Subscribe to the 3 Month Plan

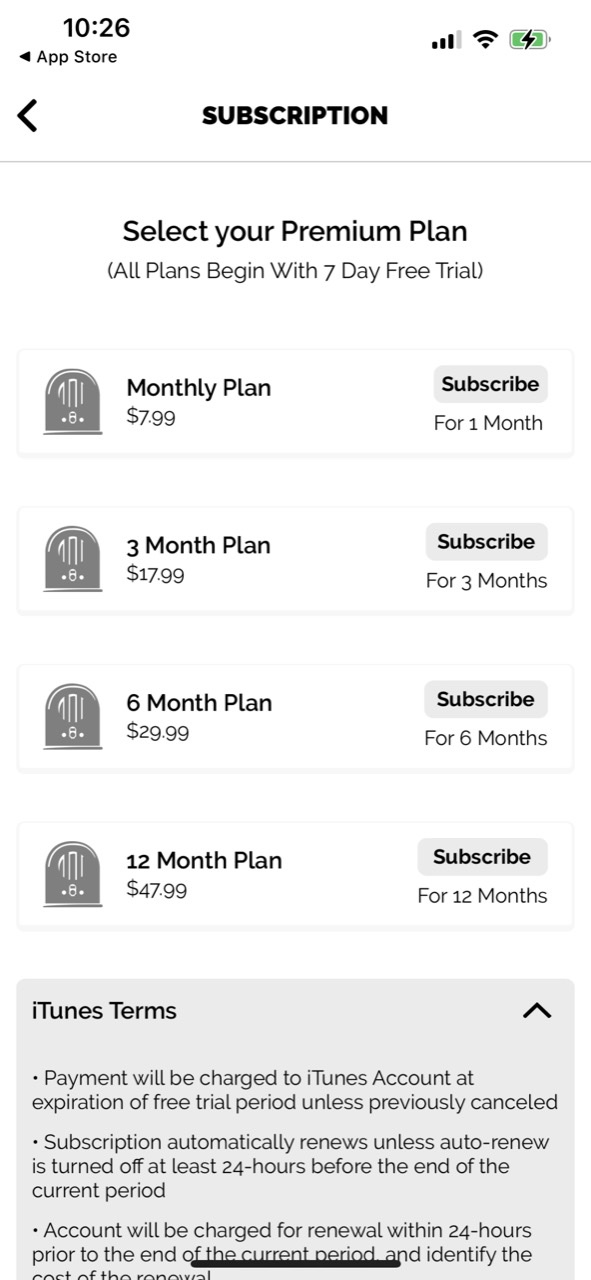click(486, 541)
